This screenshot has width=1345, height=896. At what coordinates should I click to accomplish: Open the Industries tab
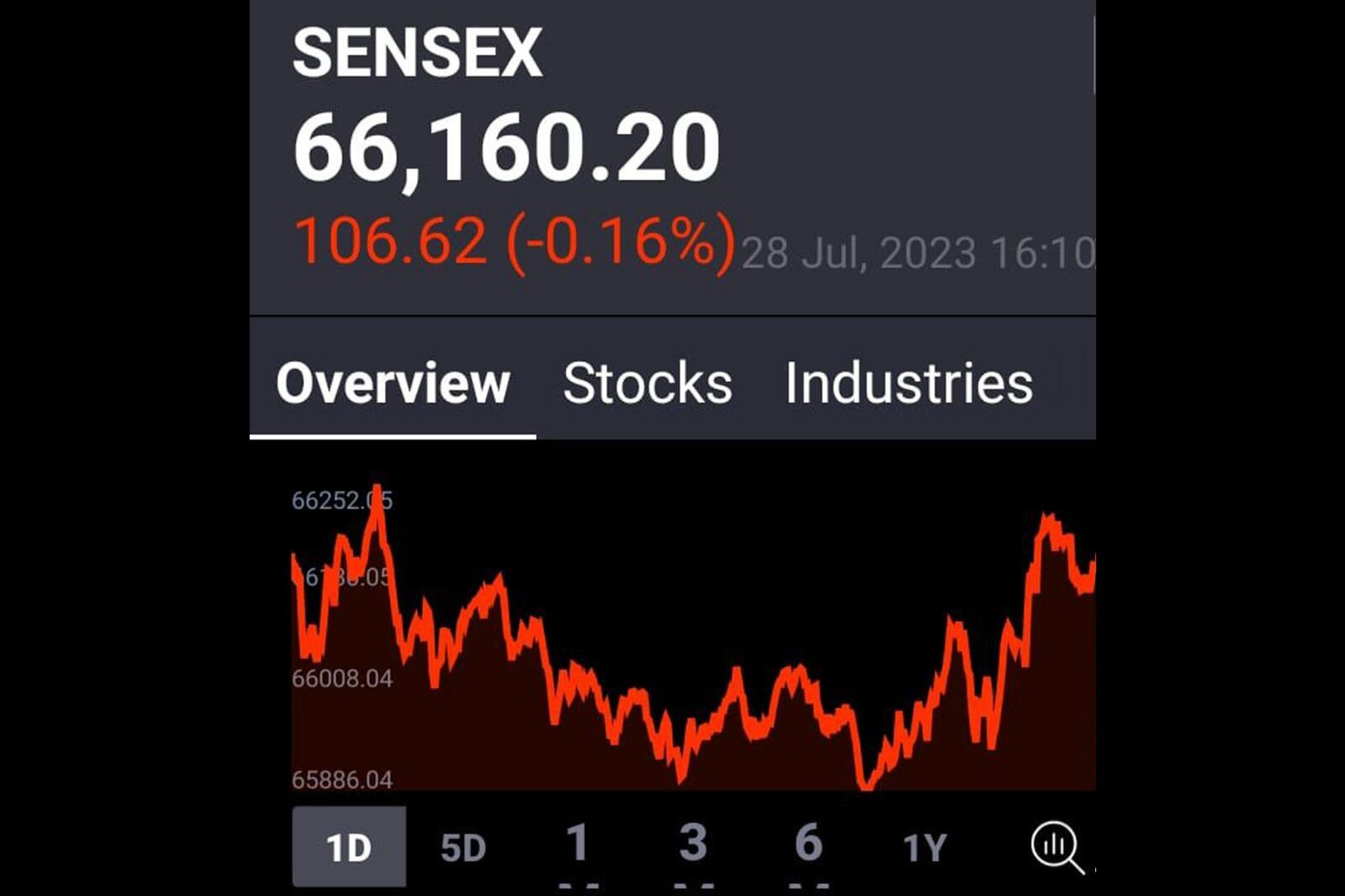(909, 383)
